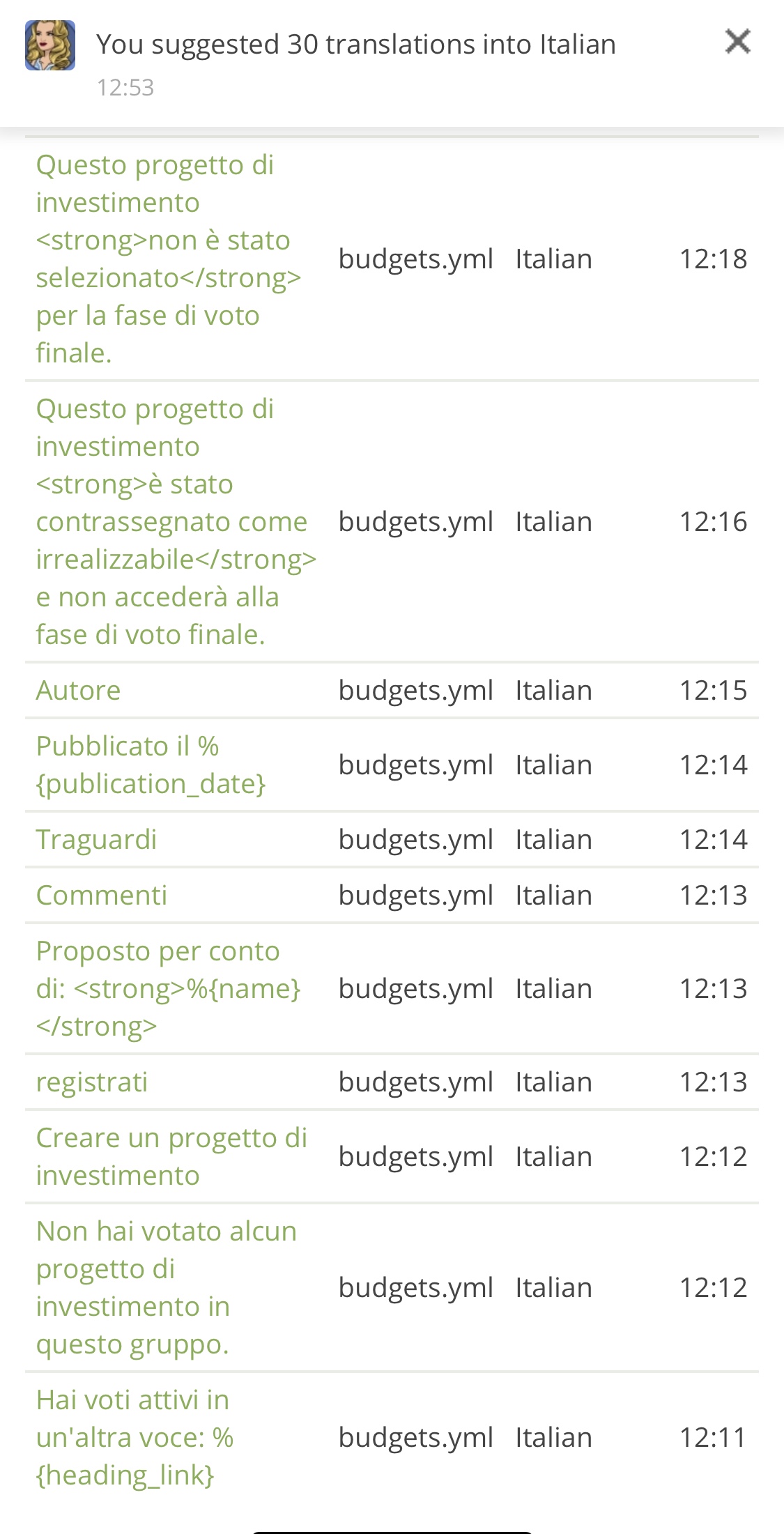Open 'Proposto per conto di' translation
This screenshot has width=784, height=1534.
[x=168, y=989]
